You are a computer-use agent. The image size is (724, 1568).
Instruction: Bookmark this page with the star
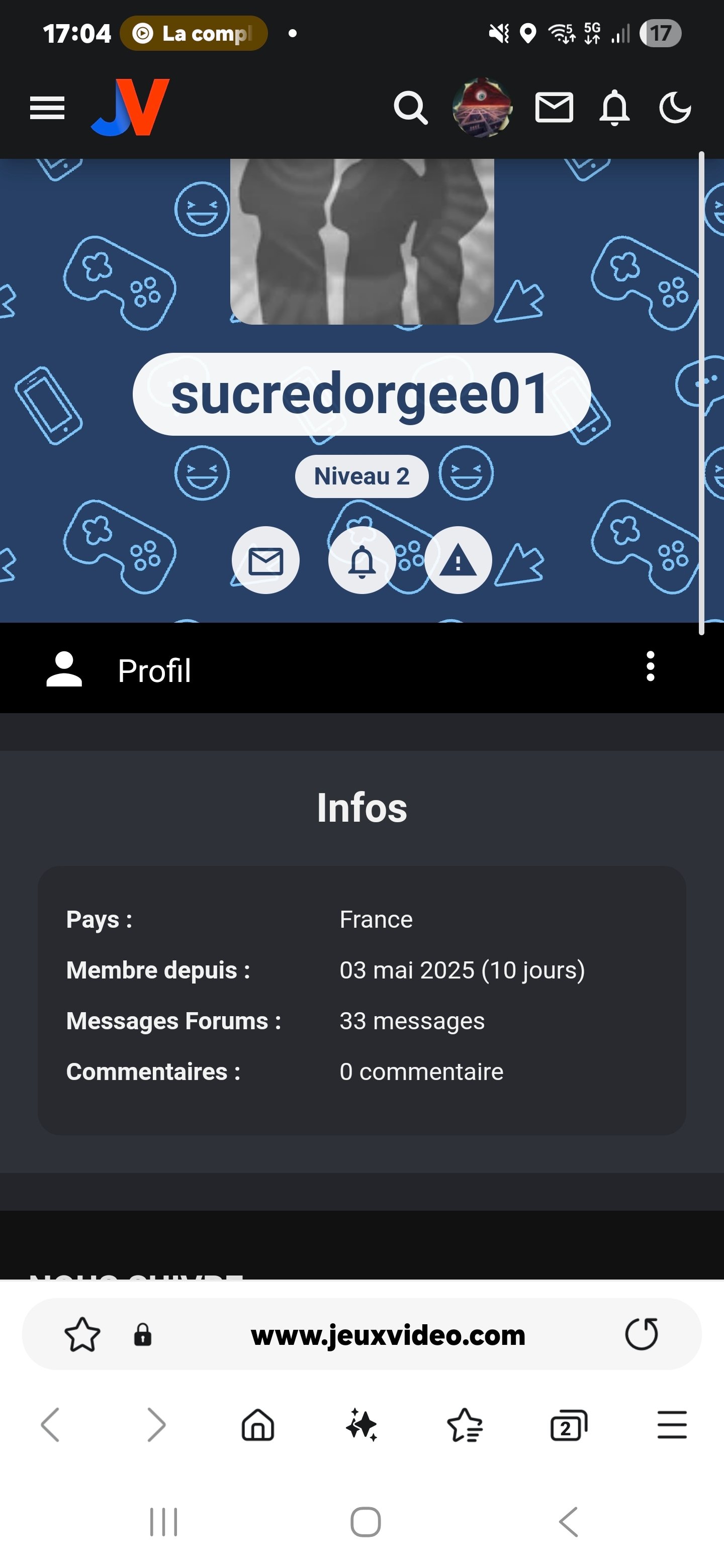pos(82,1334)
